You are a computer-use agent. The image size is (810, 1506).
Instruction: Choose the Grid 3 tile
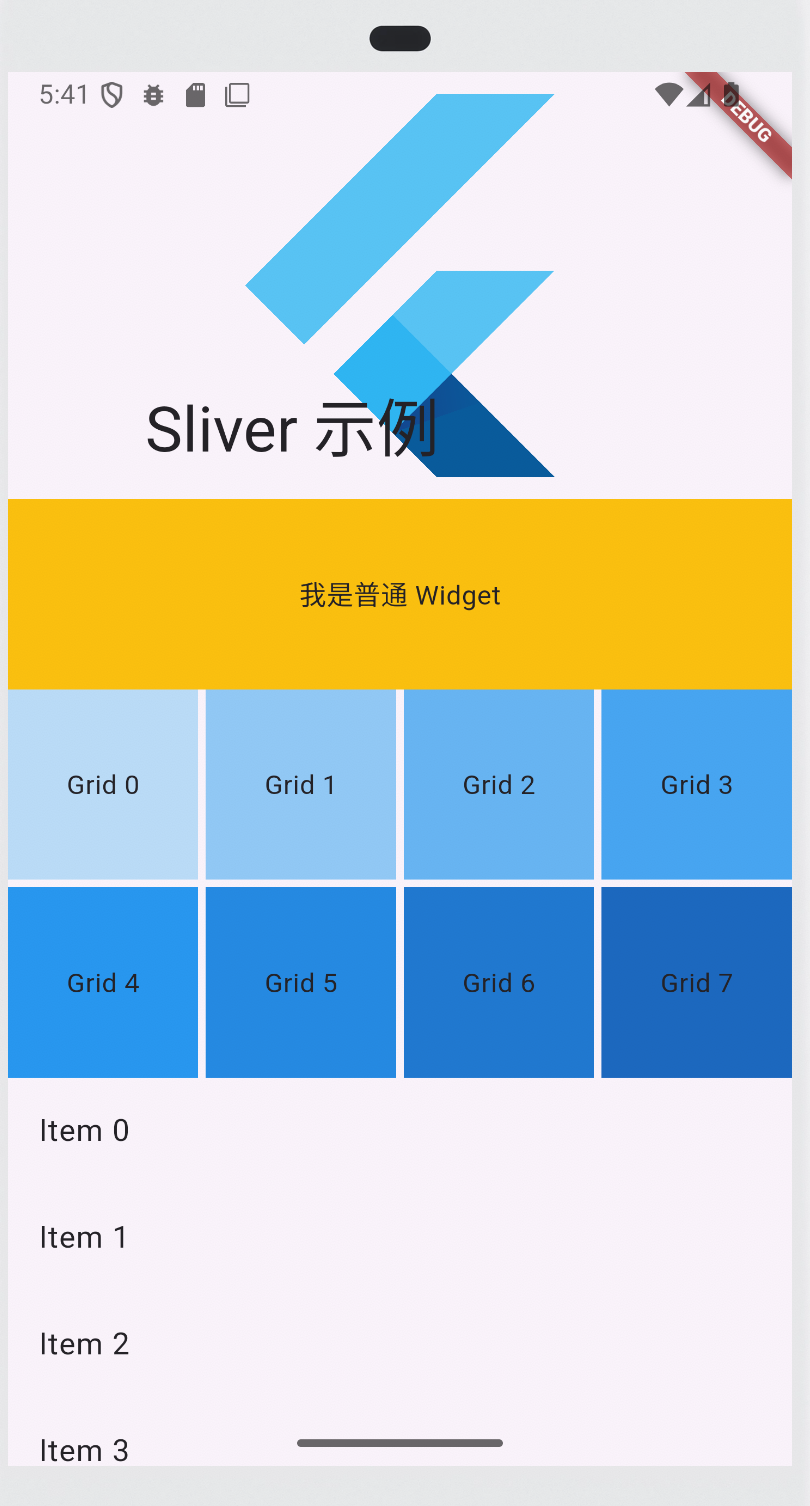tap(696, 785)
